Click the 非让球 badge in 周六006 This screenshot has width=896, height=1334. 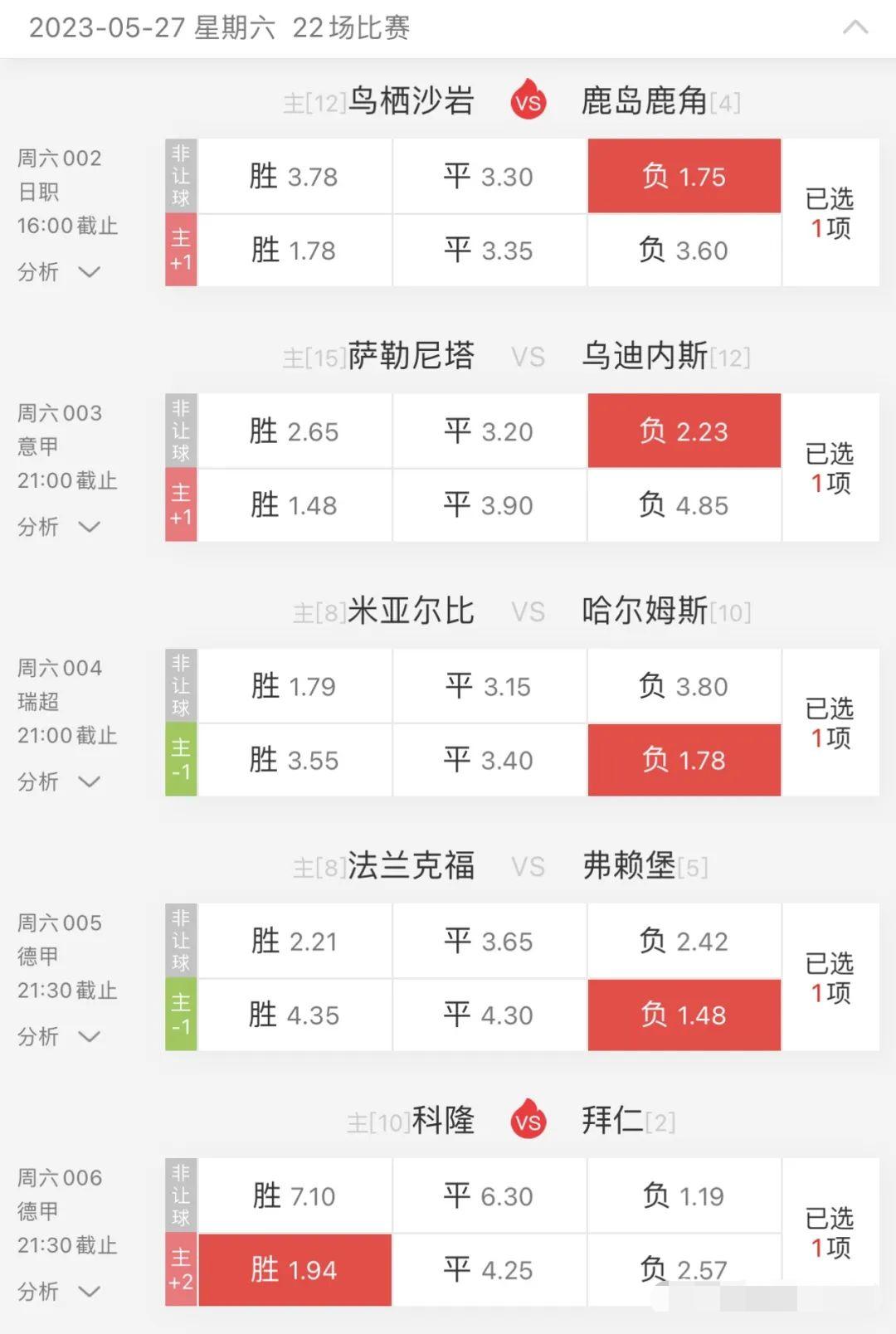[x=181, y=1195]
